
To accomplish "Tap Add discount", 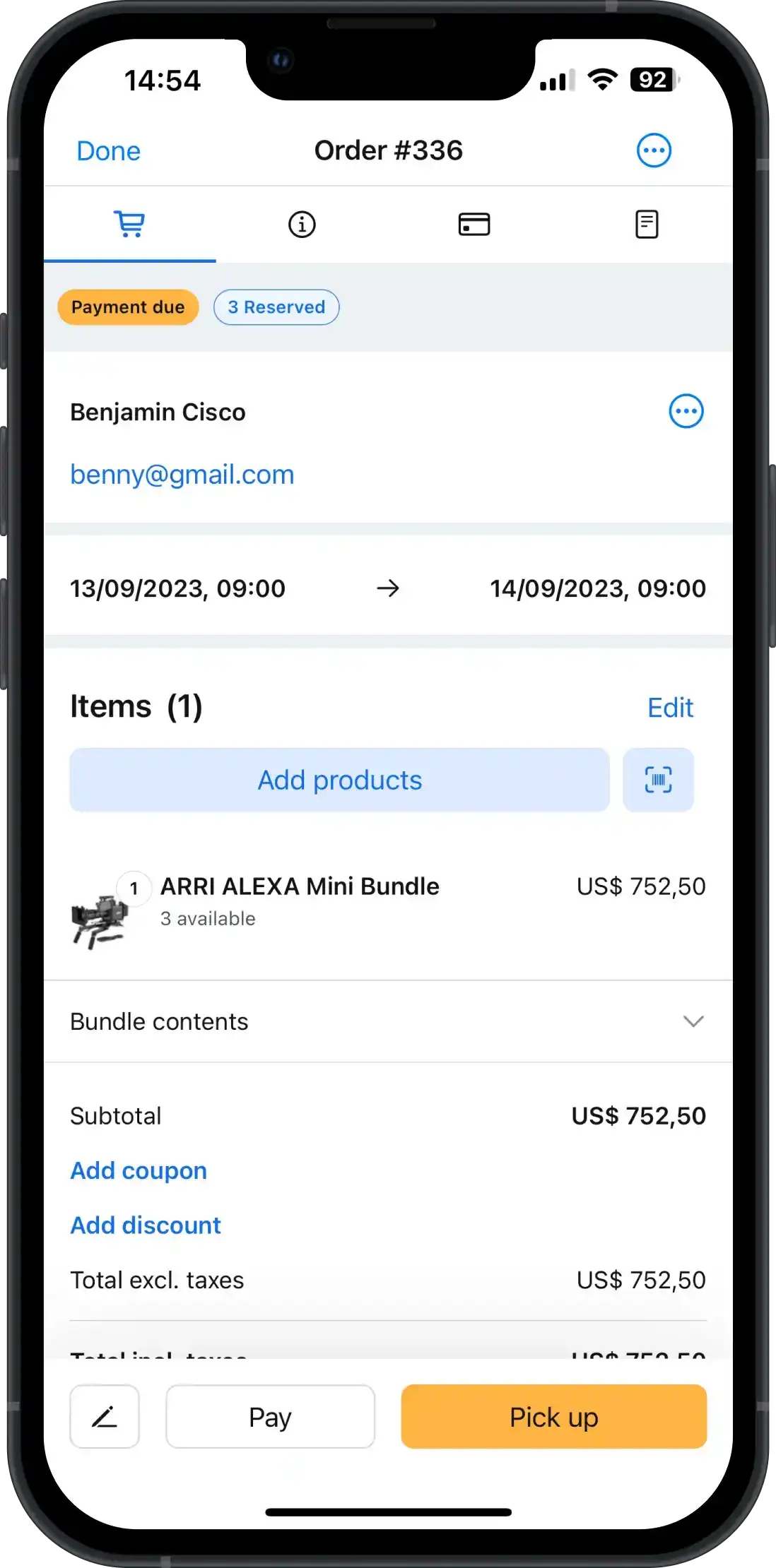I will (146, 1225).
